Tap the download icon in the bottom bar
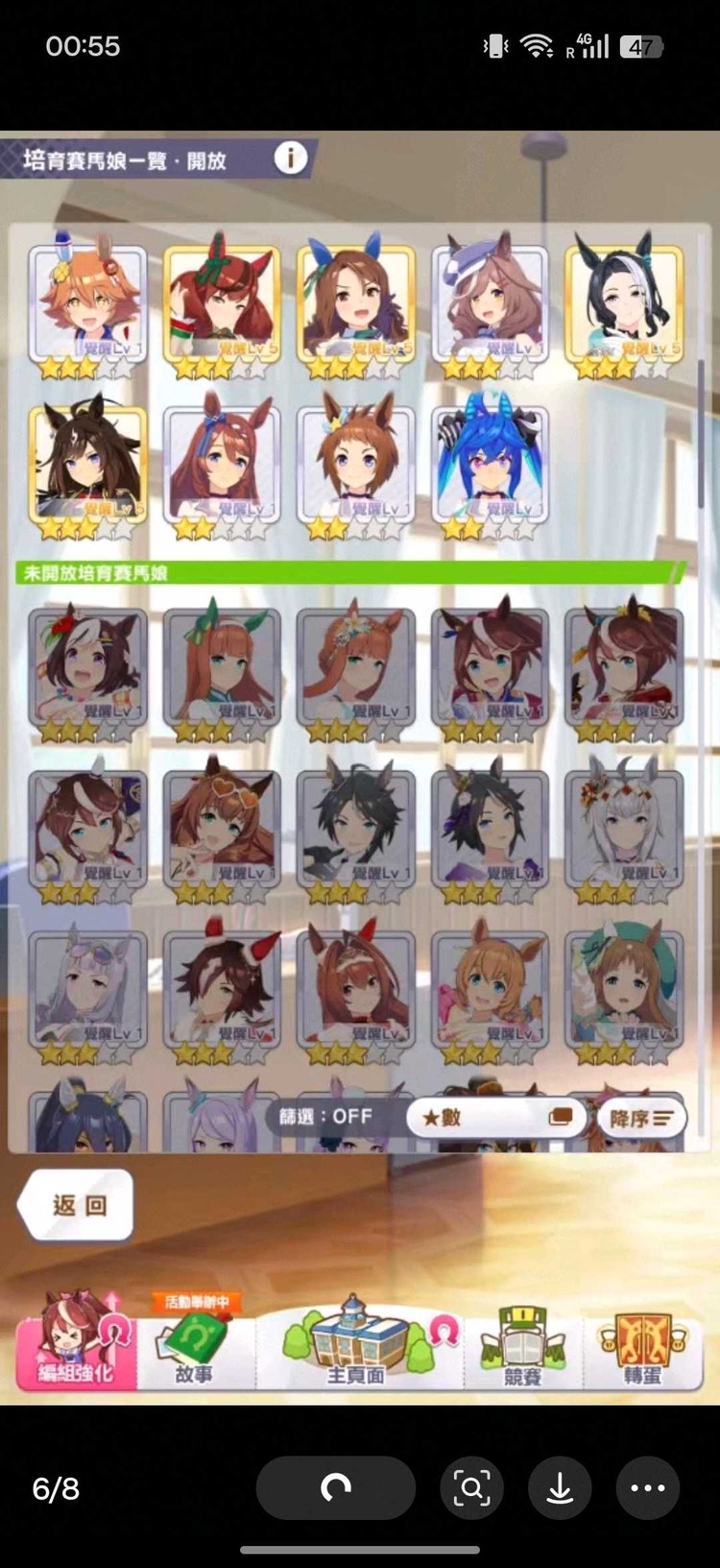Viewport: 720px width, 1568px height. 560,1487
